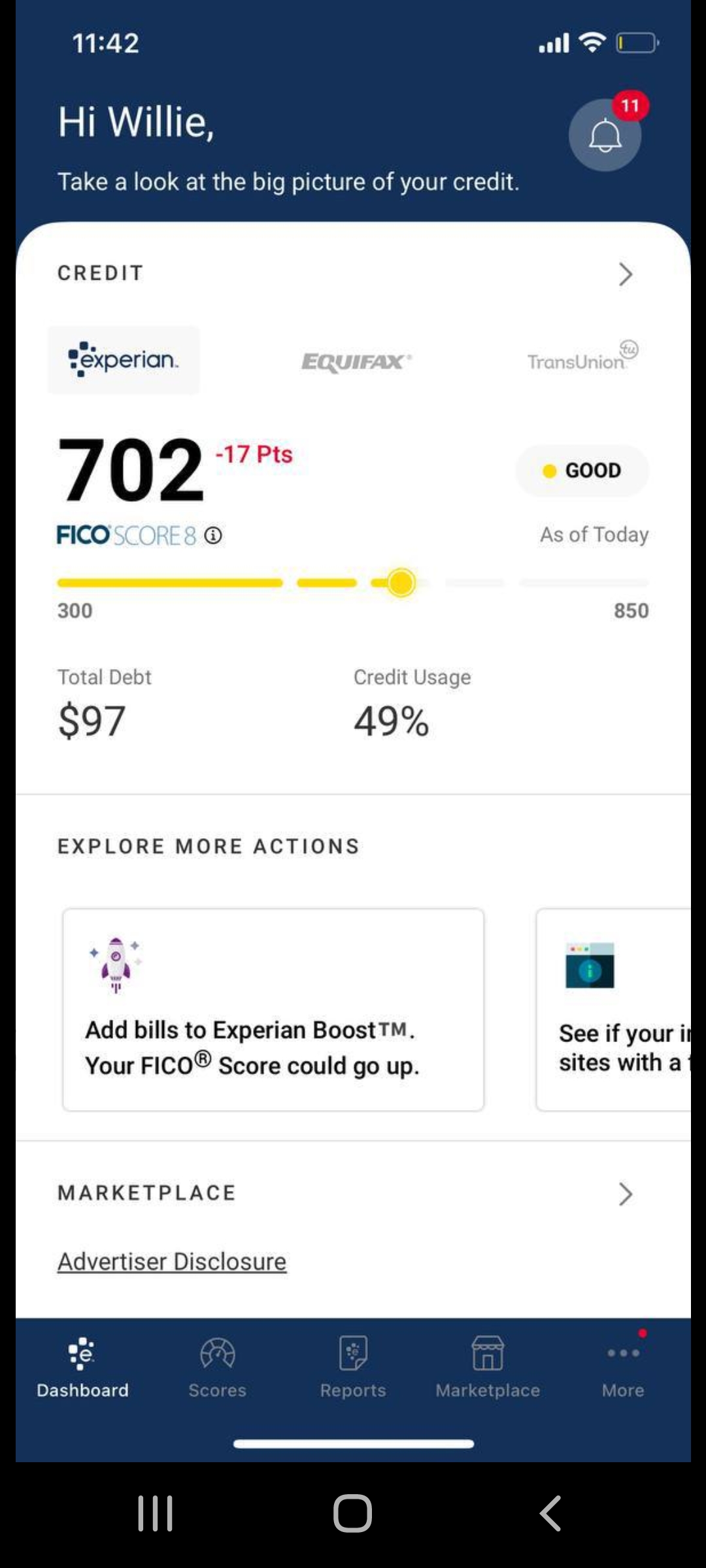Tap the system back button
706x1568 pixels.
(550, 1513)
